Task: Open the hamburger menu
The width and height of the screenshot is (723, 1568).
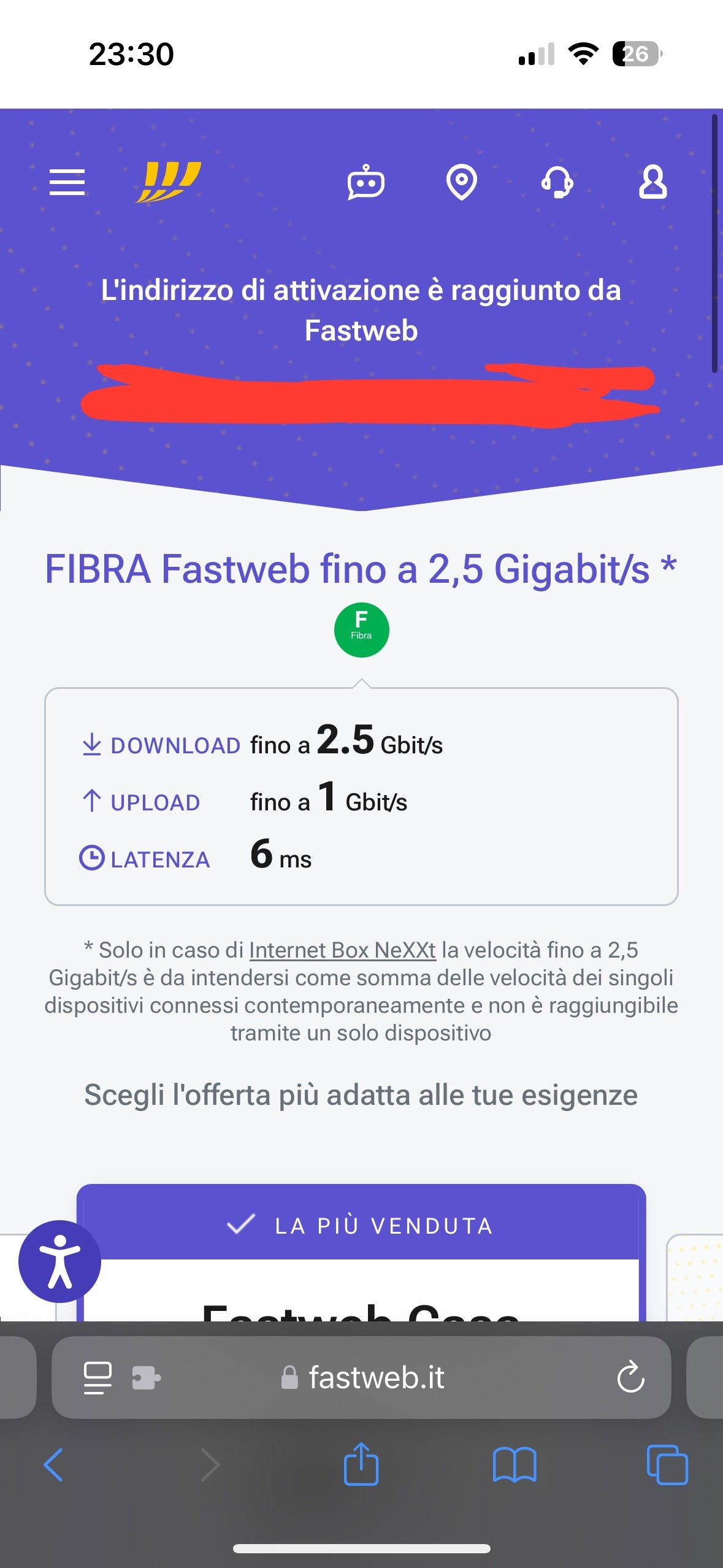Action: (67, 182)
